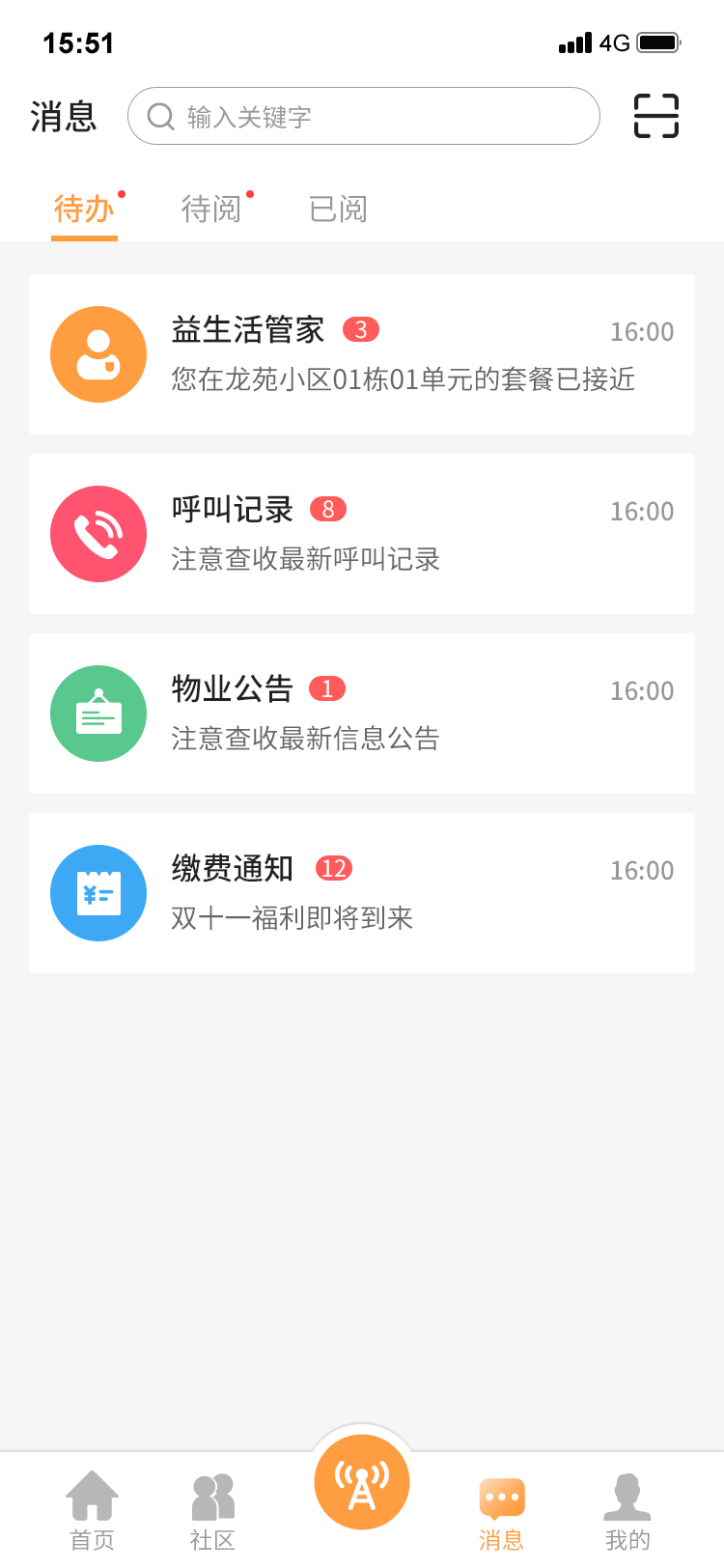Tap the keyword search field
Viewport: 724px width, 1568px height.
[x=364, y=116]
